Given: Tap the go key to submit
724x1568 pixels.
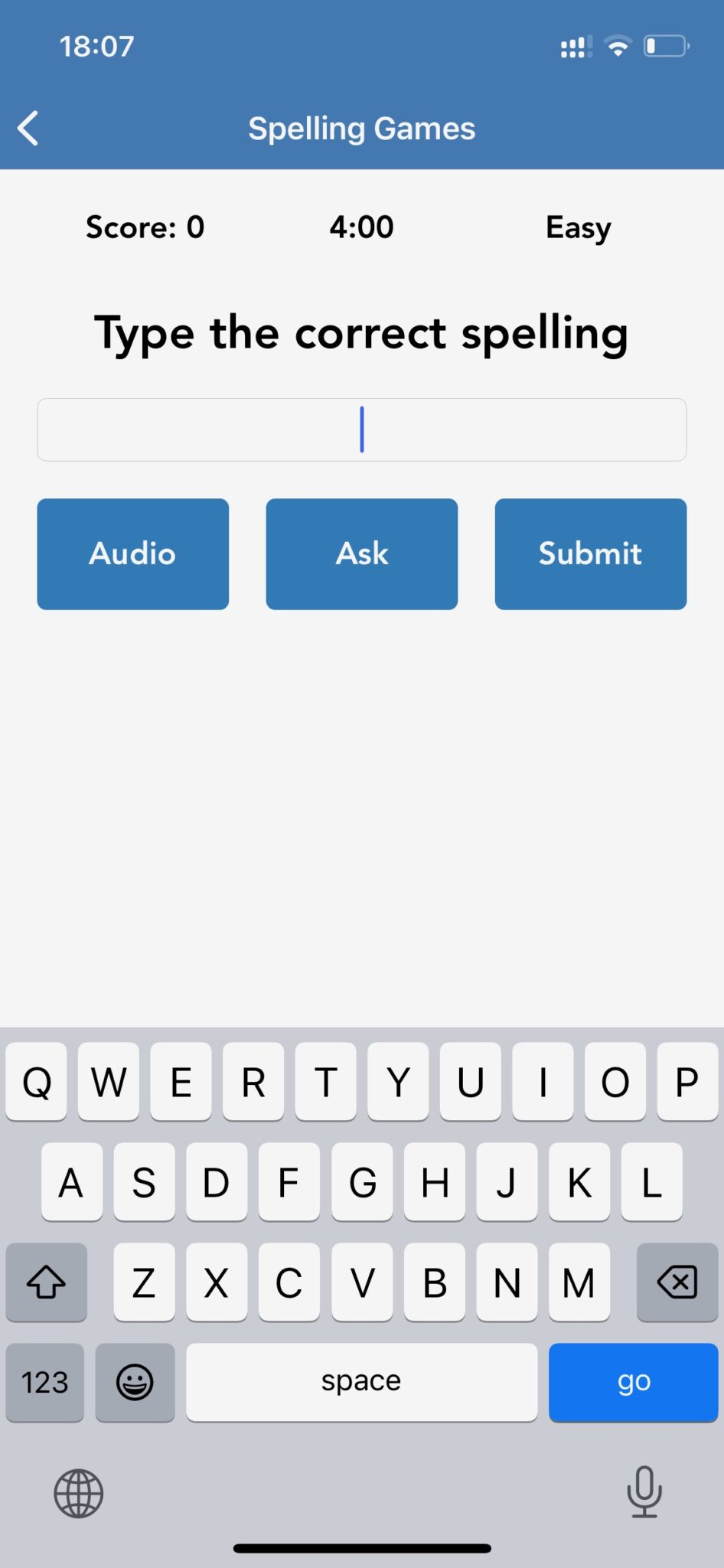Looking at the screenshot, I should pos(633,1383).
